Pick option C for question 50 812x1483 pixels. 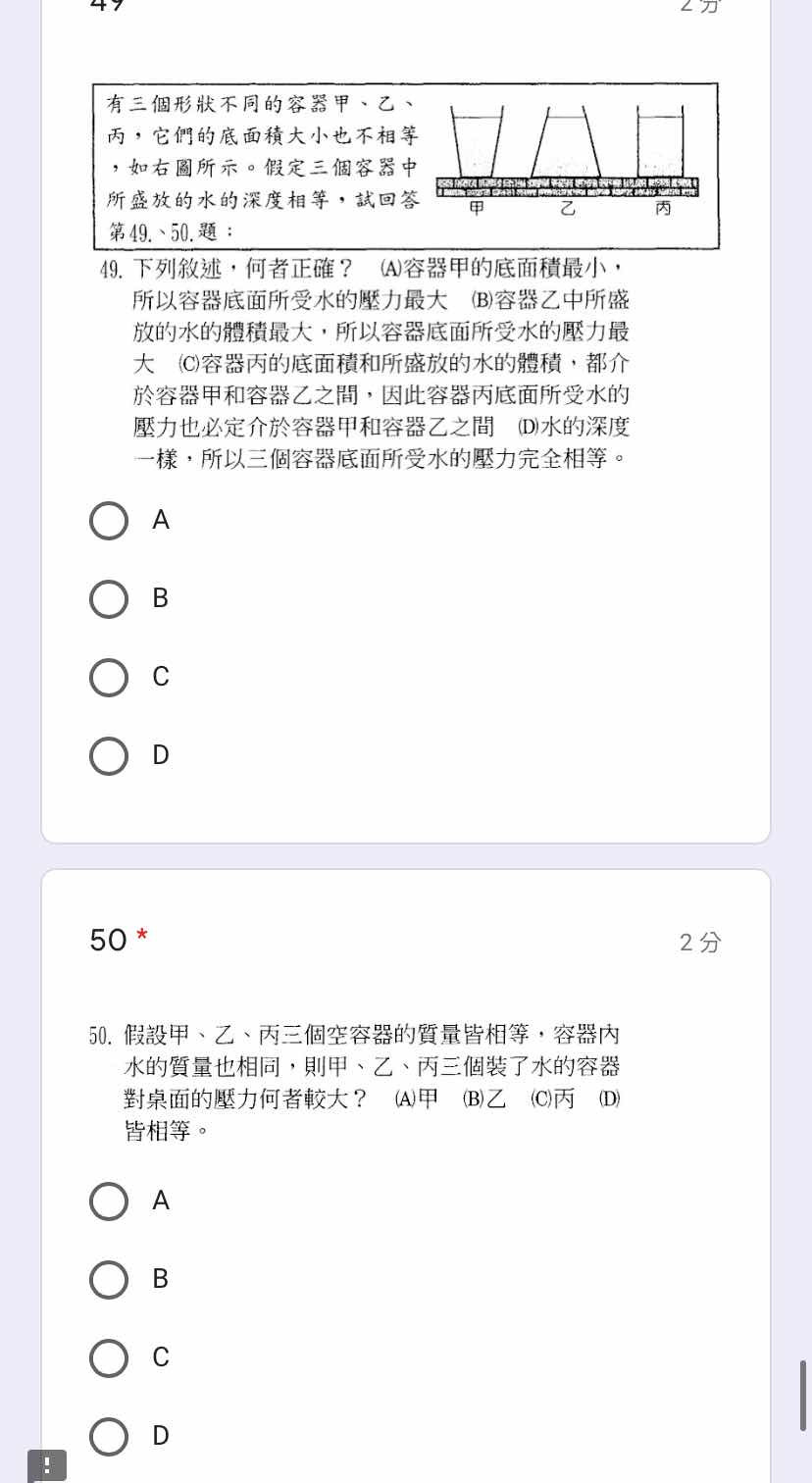pyautogui.click(x=109, y=1358)
